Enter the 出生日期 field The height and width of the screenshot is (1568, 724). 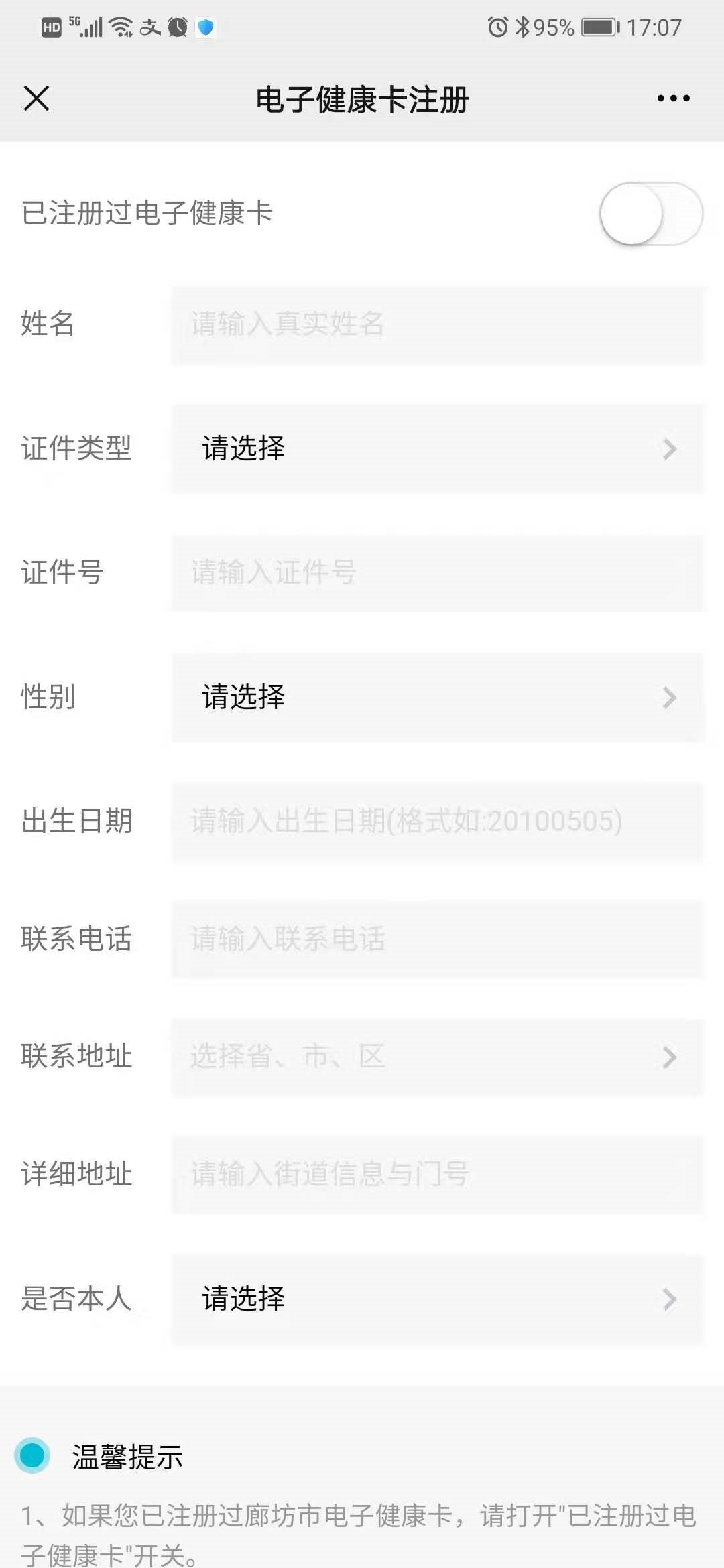pos(437,822)
